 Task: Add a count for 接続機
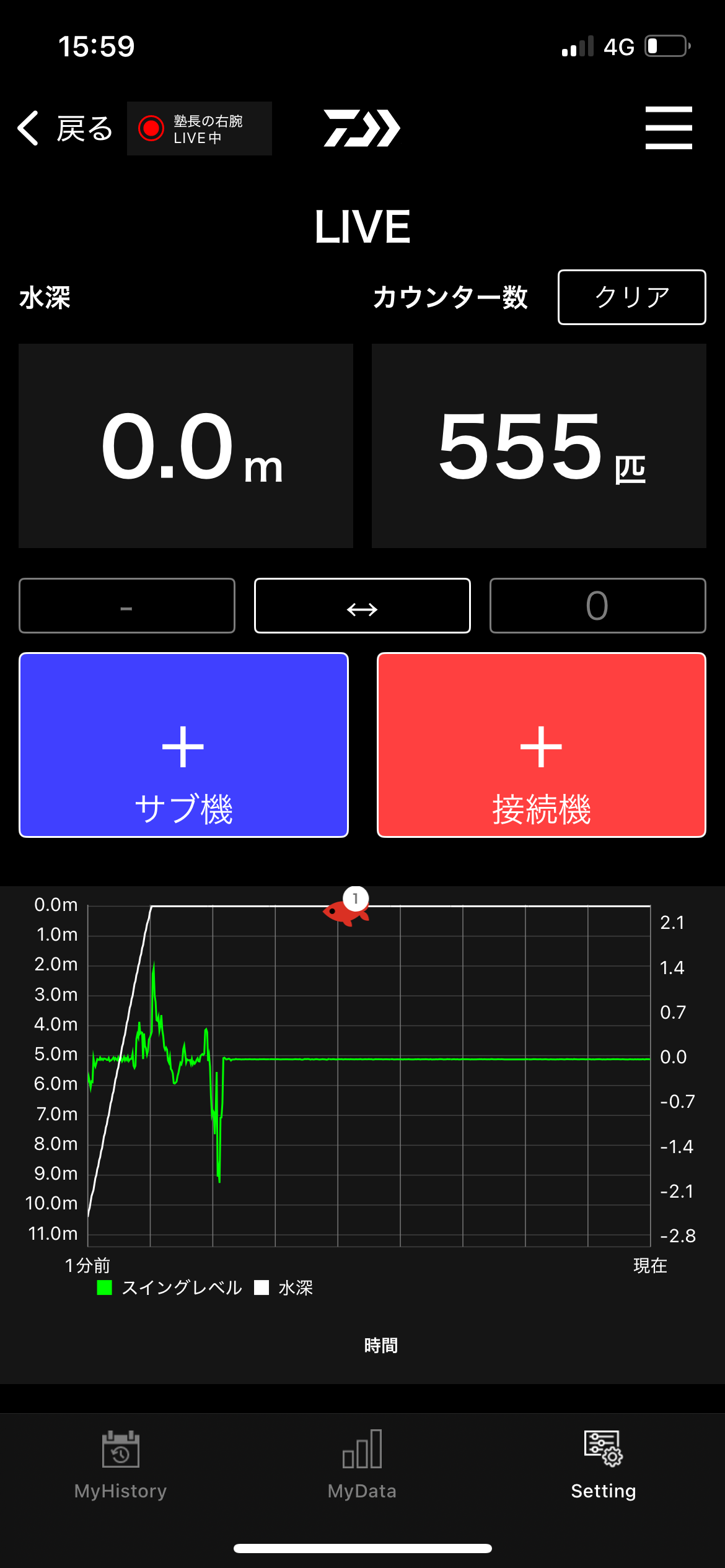[x=541, y=744]
